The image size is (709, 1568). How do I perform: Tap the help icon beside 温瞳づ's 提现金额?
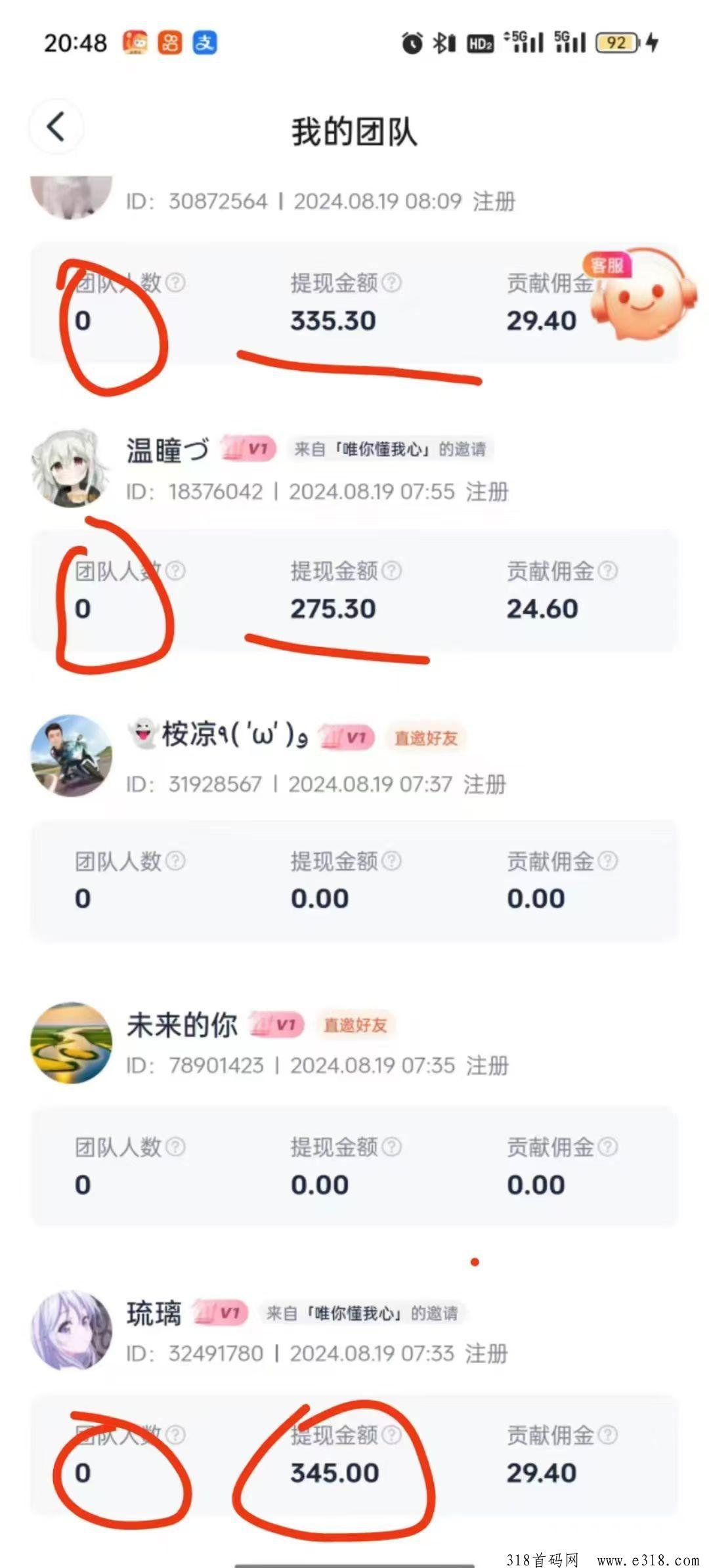tap(392, 571)
